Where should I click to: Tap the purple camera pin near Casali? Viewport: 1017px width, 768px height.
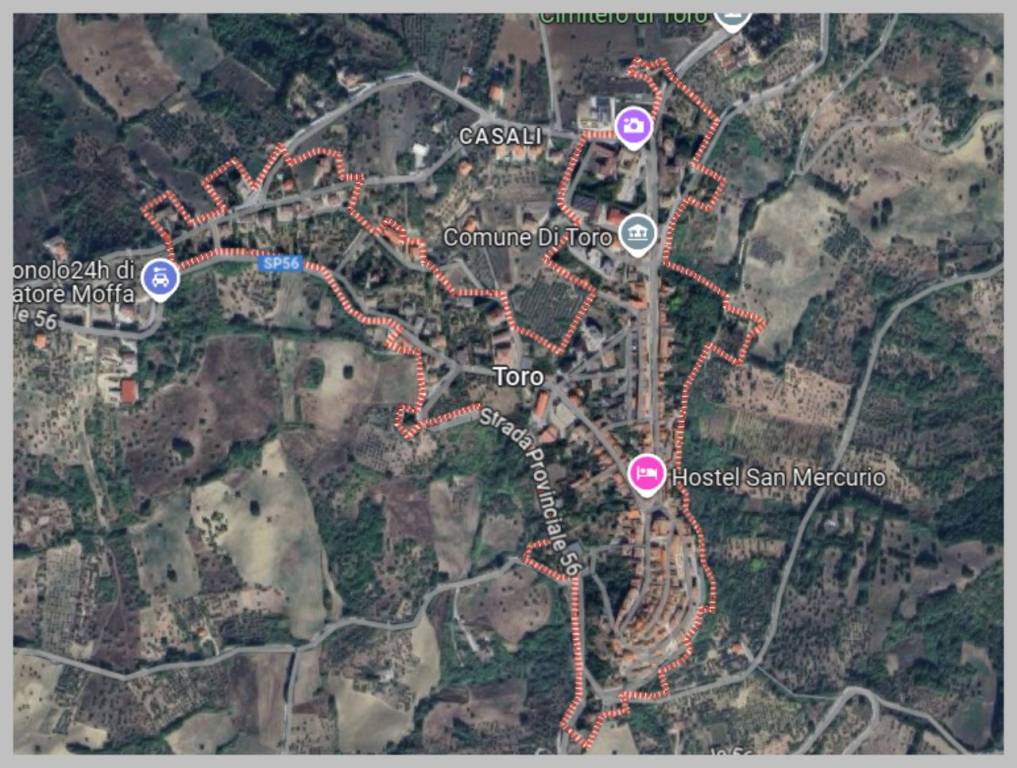coord(632,126)
